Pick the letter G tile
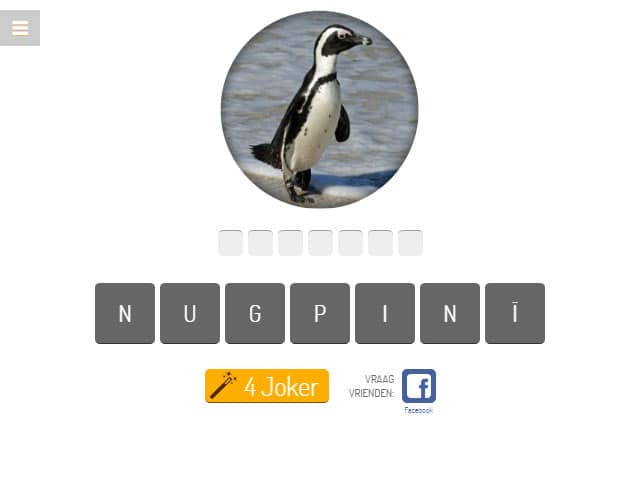 point(255,313)
